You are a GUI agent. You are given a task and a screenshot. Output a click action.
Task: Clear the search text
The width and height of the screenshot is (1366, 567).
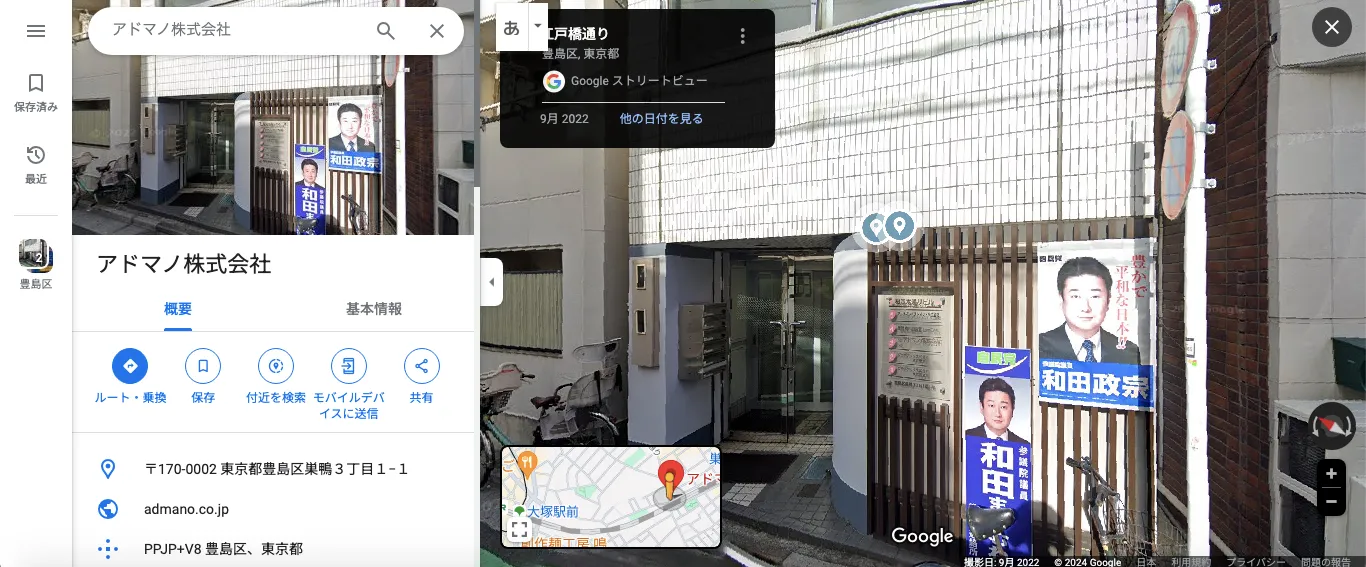(x=437, y=31)
